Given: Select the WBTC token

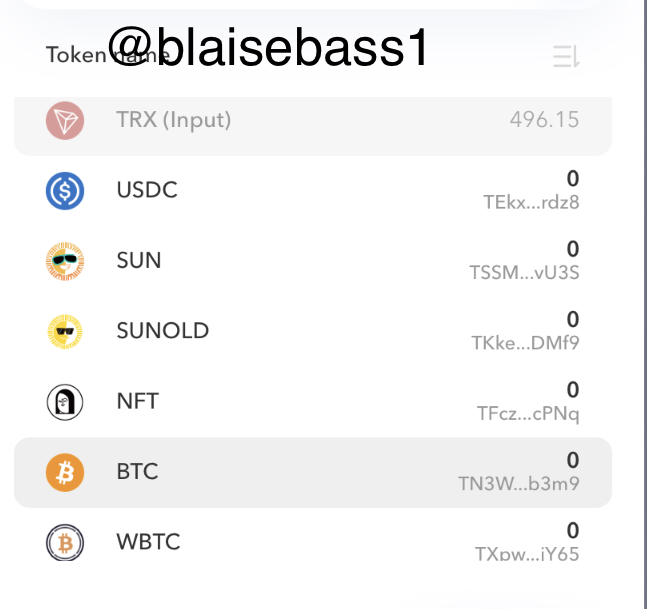Looking at the screenshot, I should point(312,541).
